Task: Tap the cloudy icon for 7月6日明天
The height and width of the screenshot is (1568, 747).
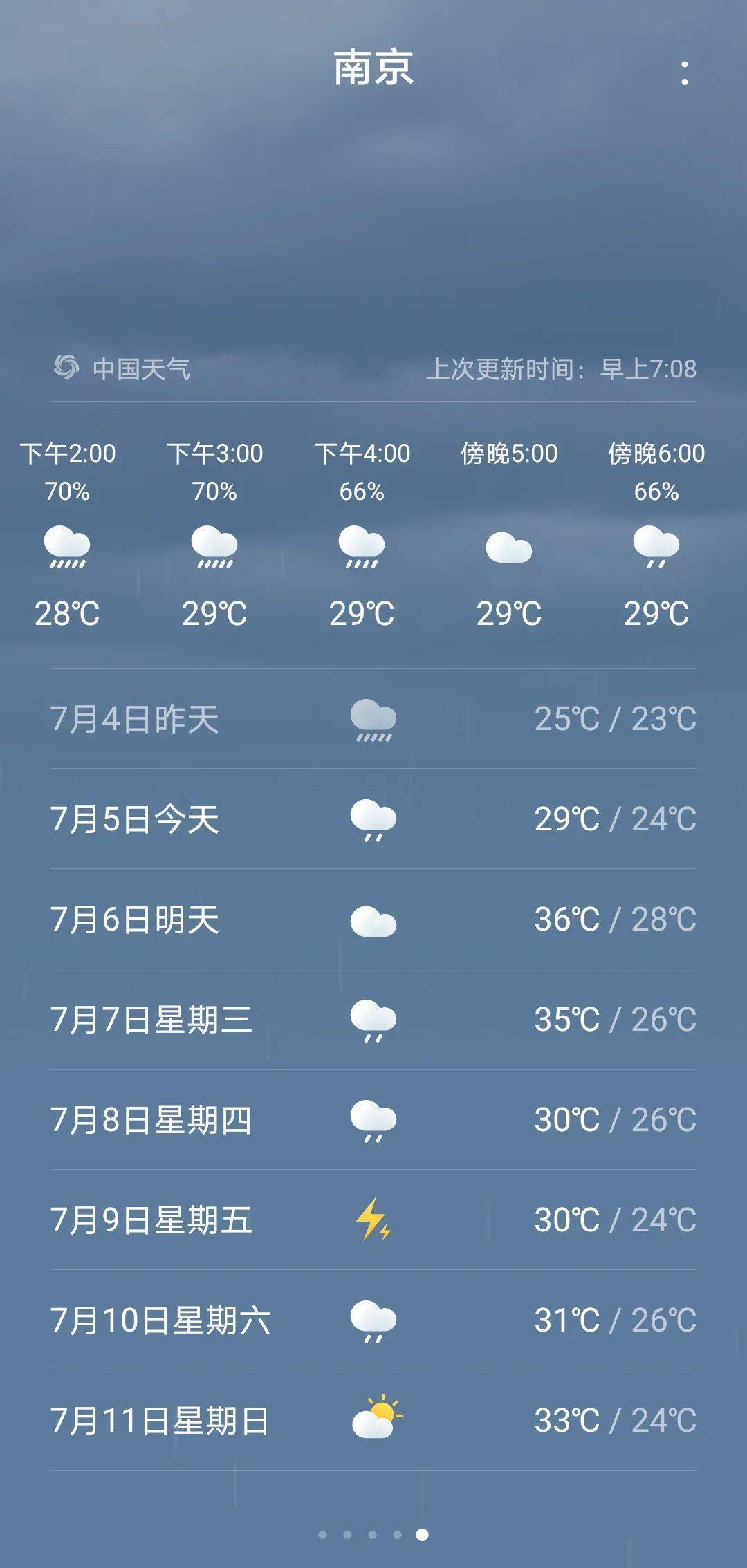Action: (373, 918)
